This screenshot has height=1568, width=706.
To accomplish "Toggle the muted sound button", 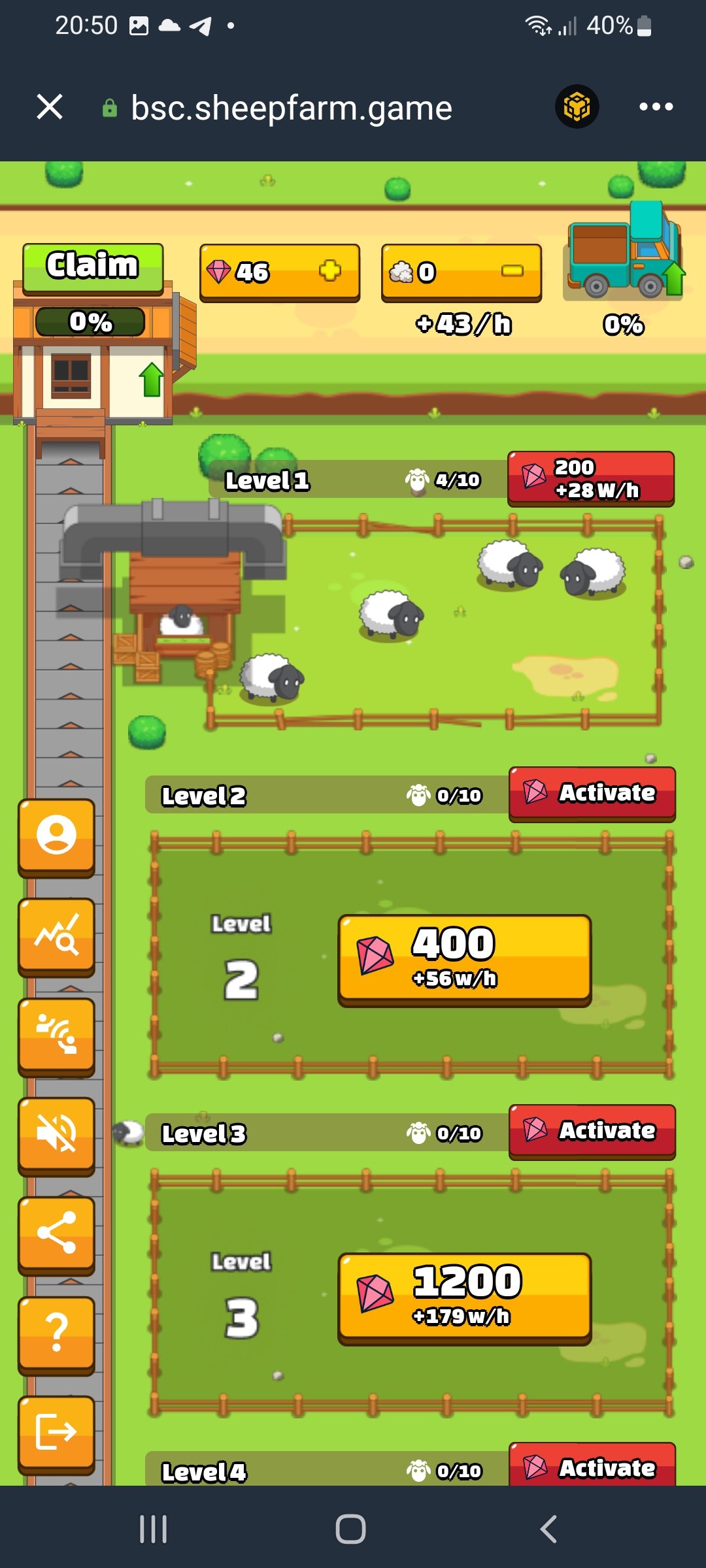I will [x=56, y=1134].
